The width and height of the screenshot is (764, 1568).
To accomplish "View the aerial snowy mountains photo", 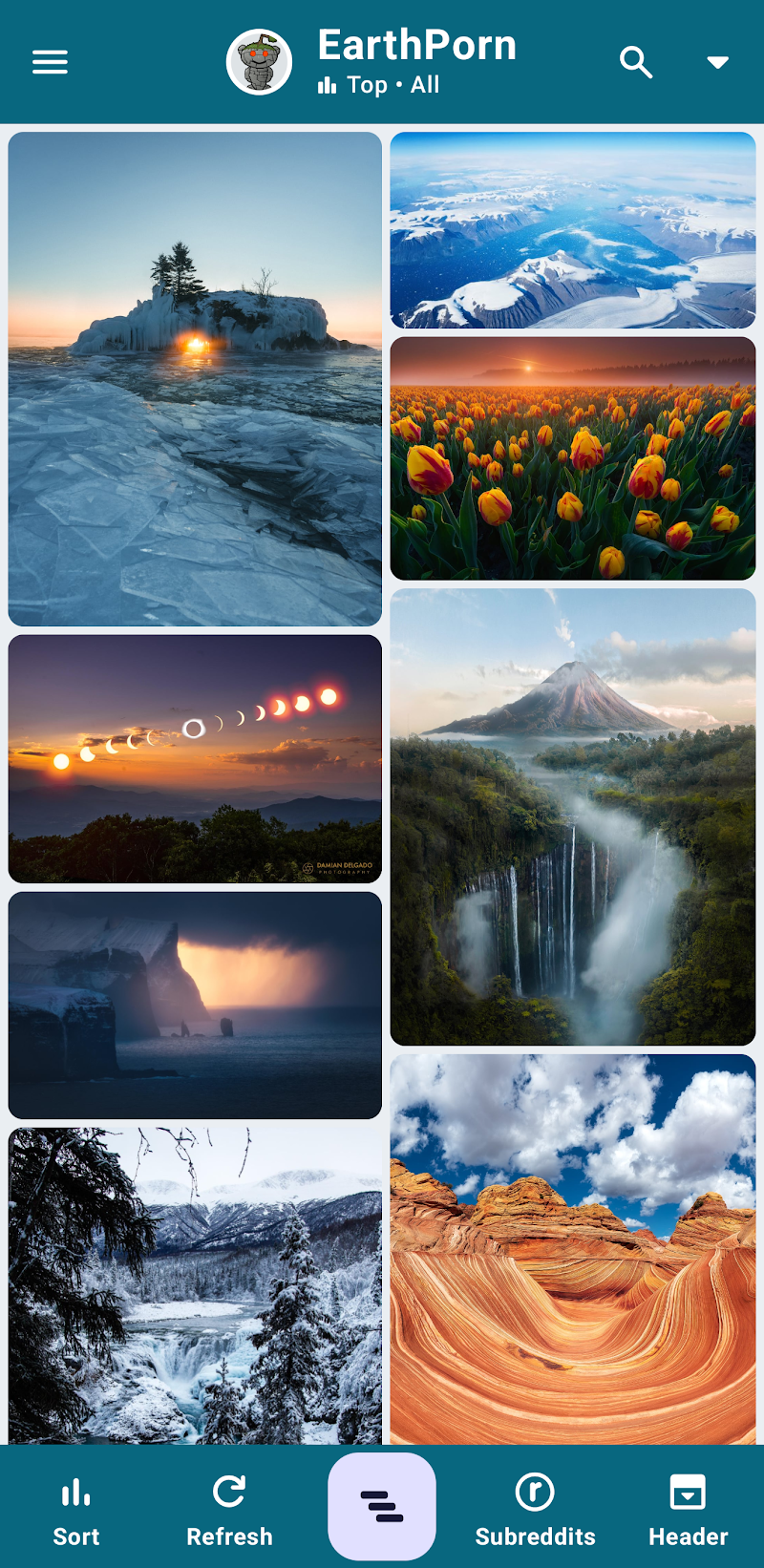I will click(573, 230).
